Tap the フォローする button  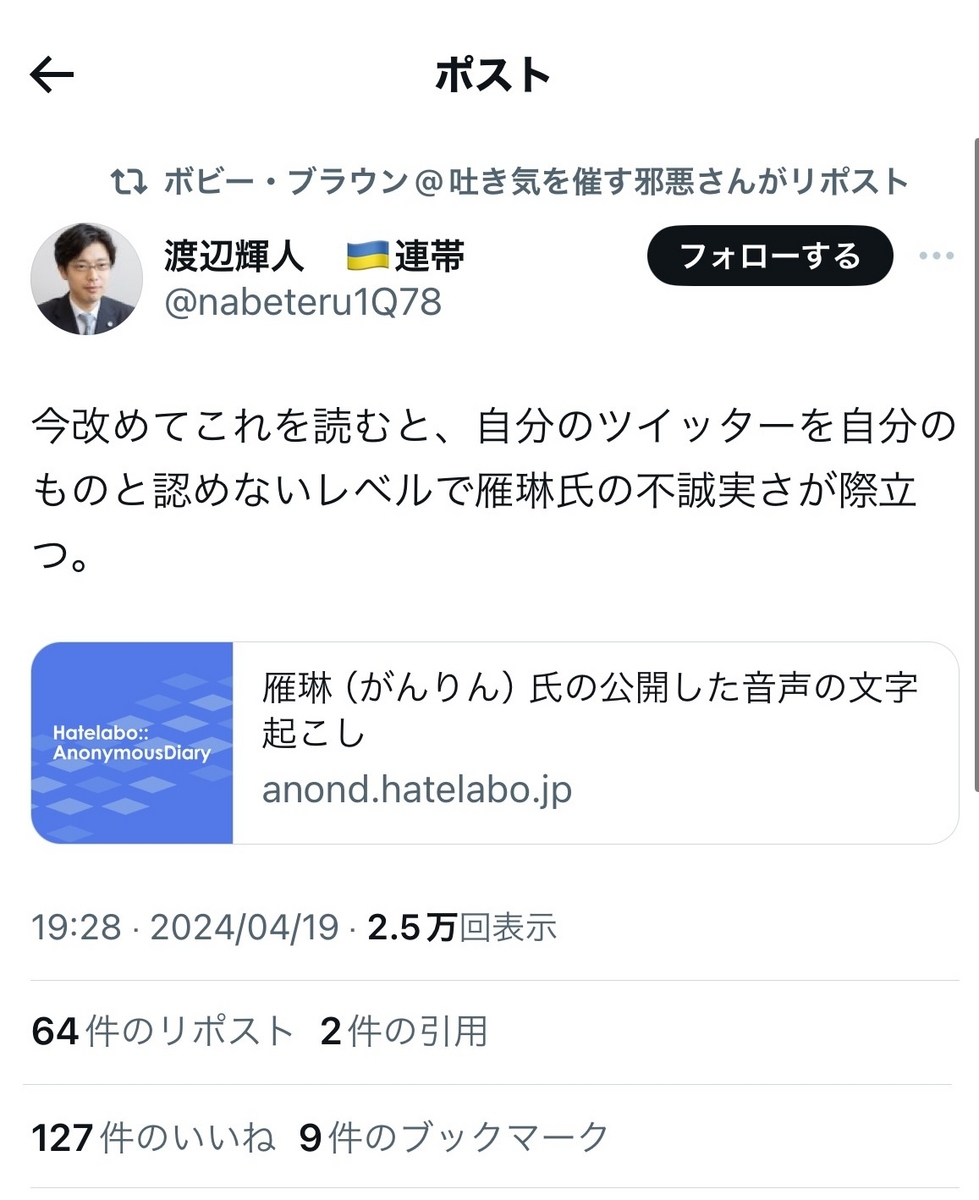769,256
